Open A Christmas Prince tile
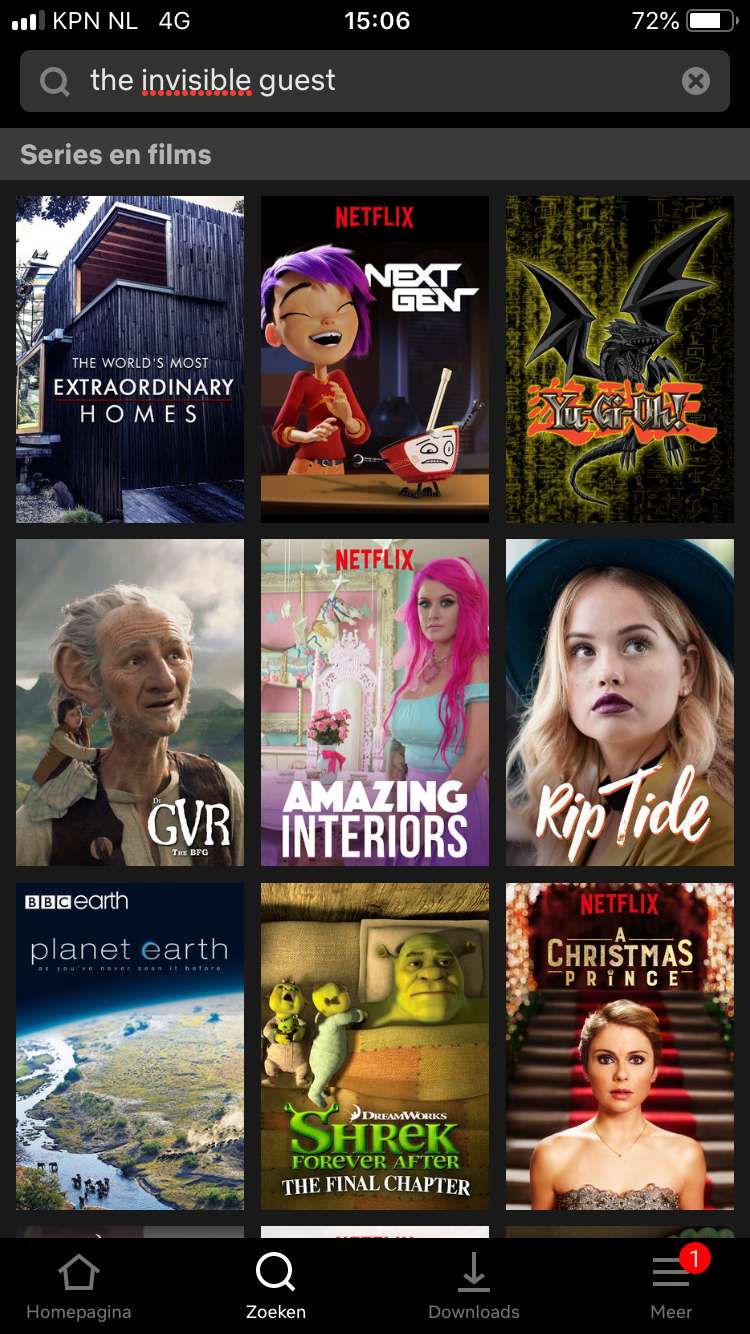The width and height of the screenshot is (750, 1334). [620, 1046]
